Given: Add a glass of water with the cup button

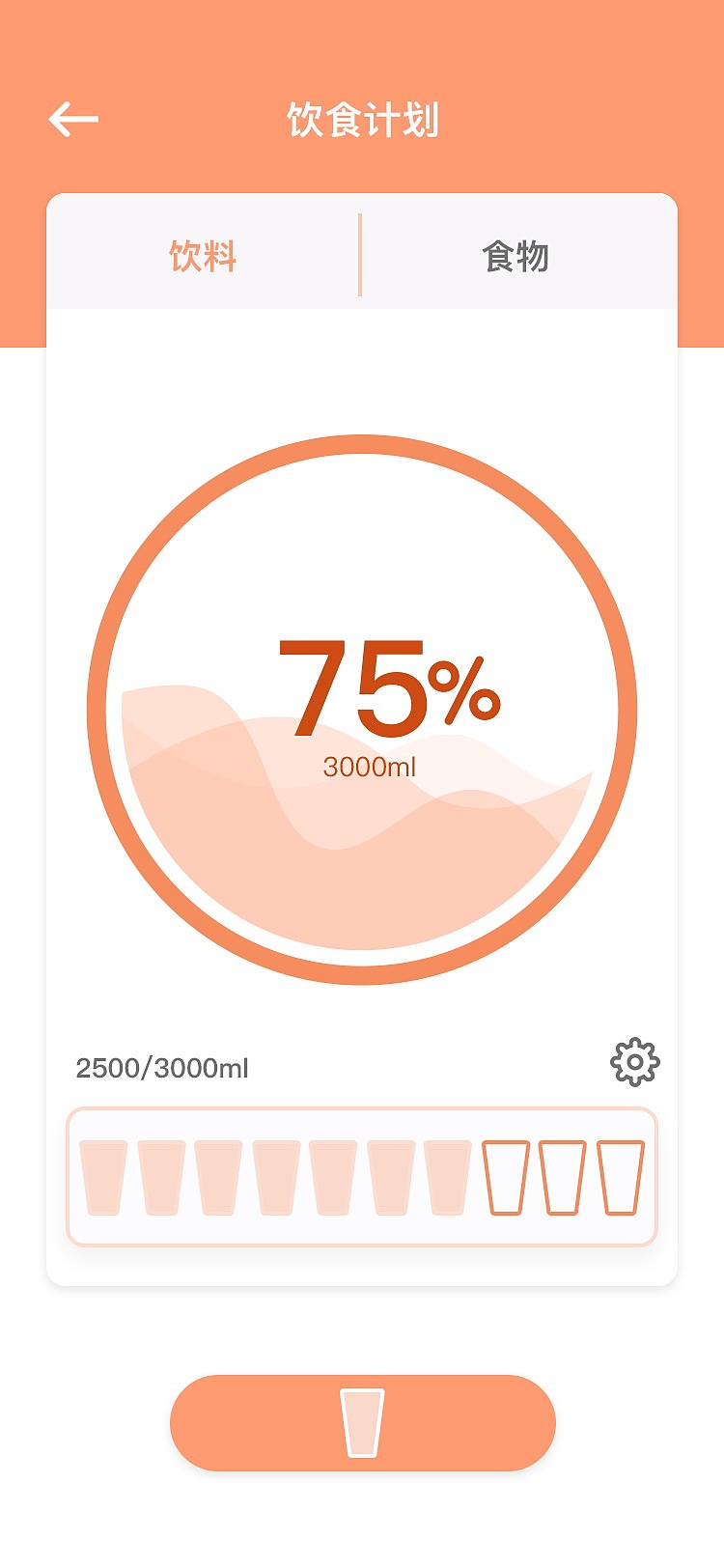Looking at the screenshot, I should click(x=362, y=1422).
